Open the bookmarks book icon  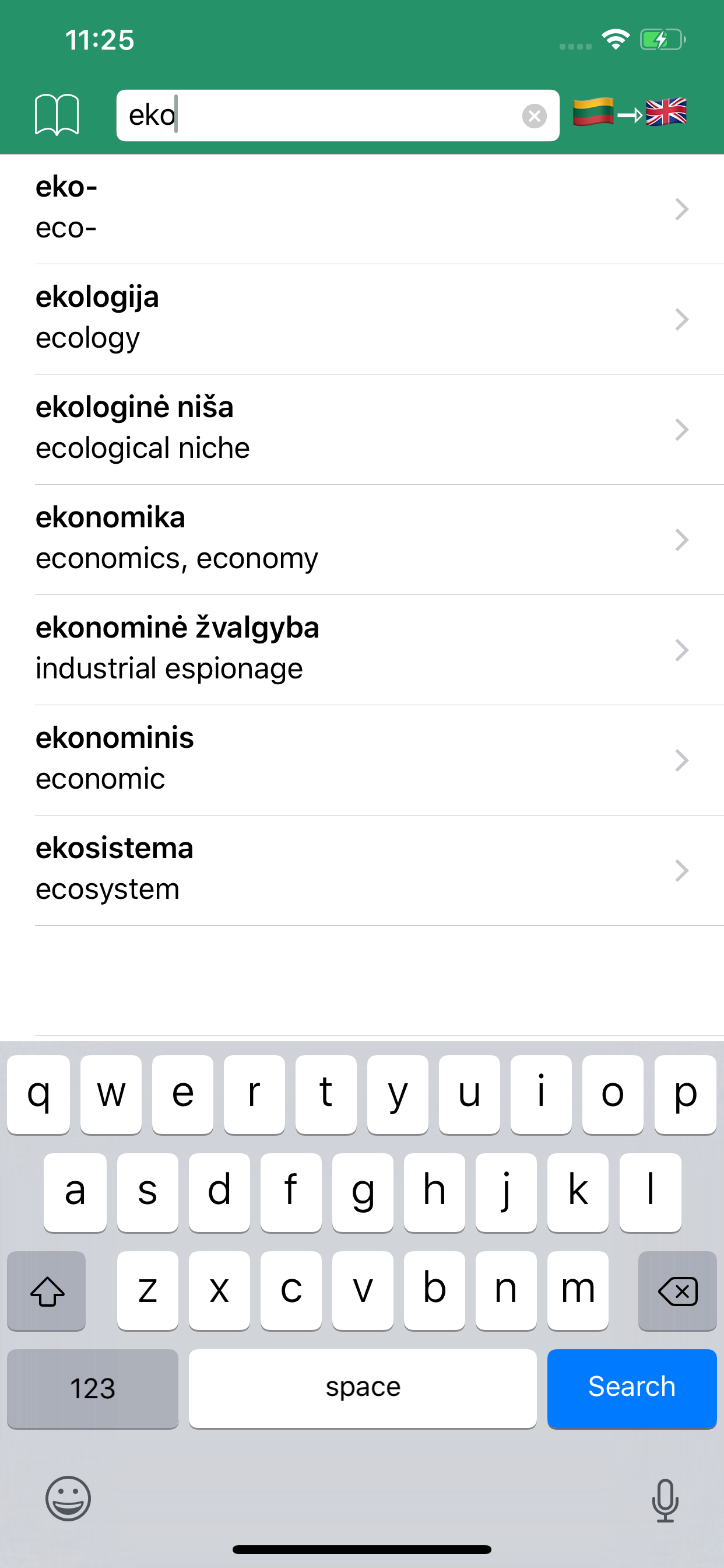(57, 114)
